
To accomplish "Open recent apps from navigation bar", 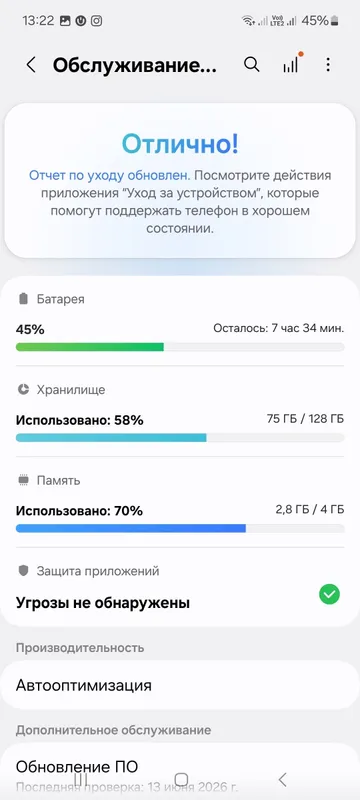I will pyautogui.click(x=82, y=779).
